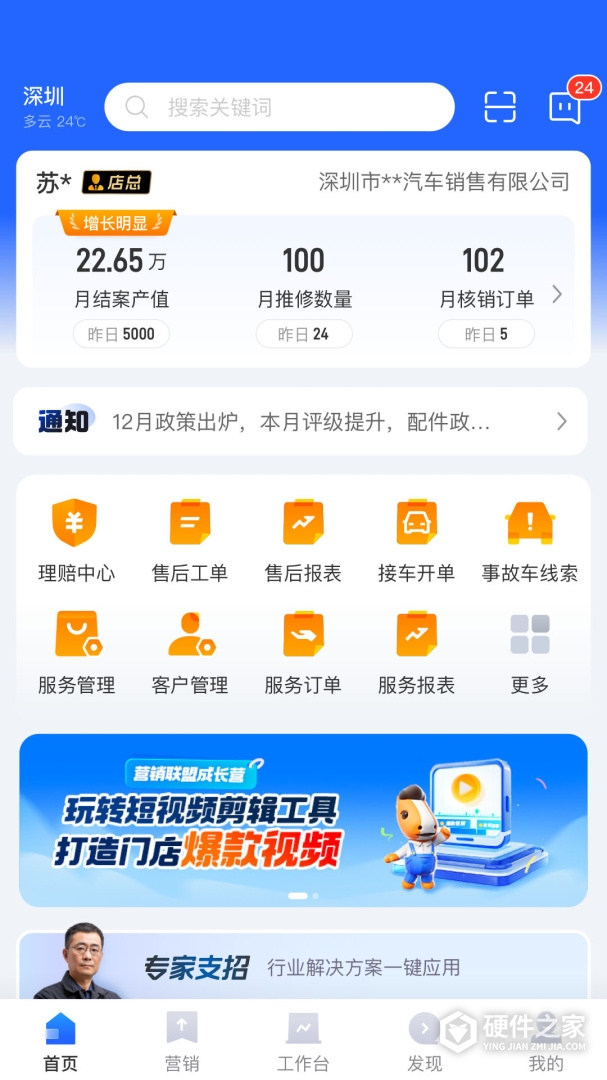
Task: Open 服务订单
Action: pyautogui.click(x=302, y=652)
